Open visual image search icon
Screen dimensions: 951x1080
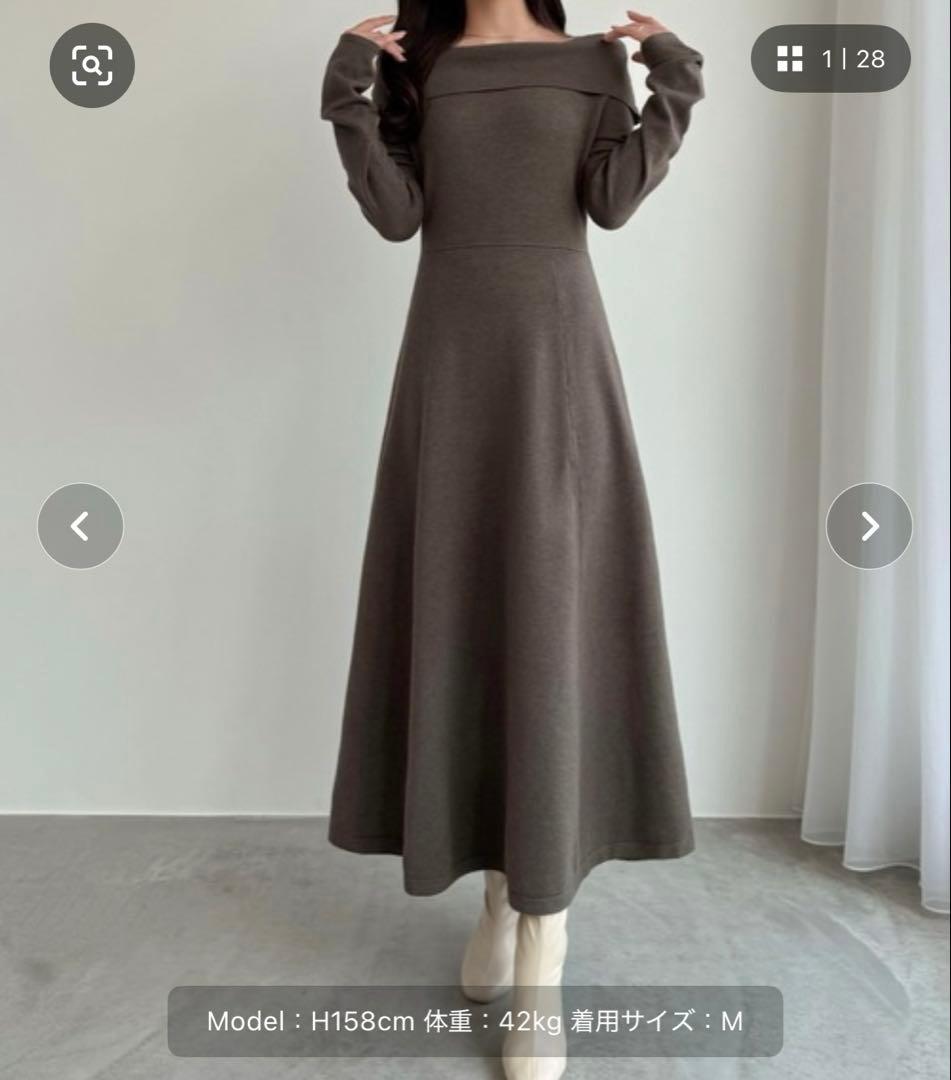(x=92, y=65)
